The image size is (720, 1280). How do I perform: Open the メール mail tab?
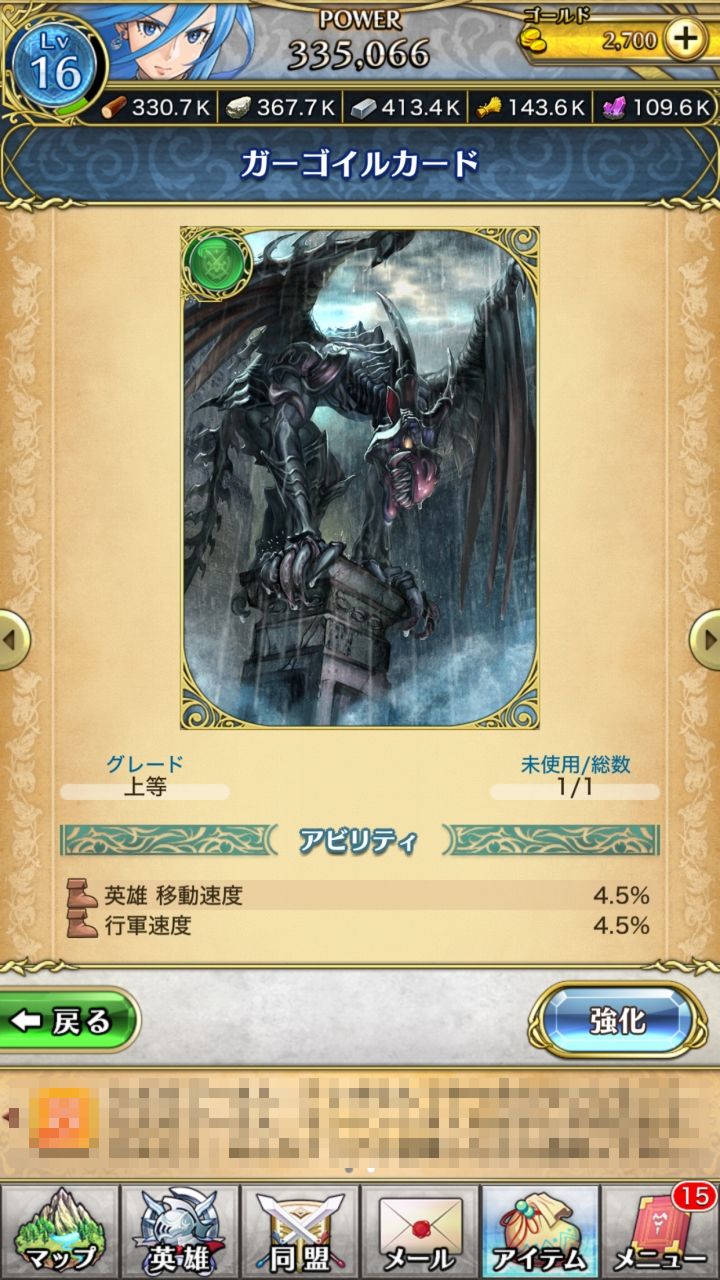pos(420,1232)
